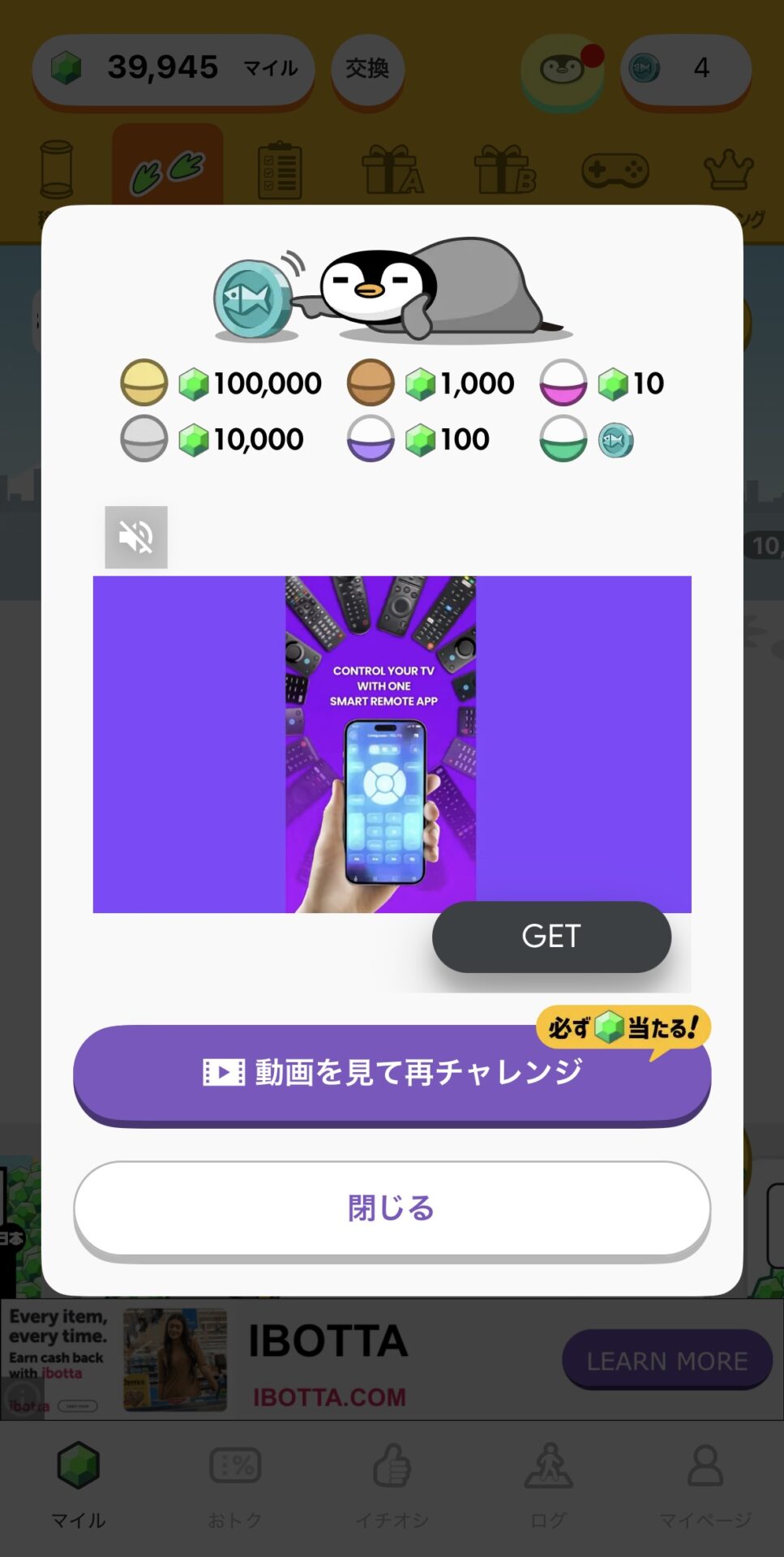Image resolution: width=784 pixels, height=1557 pixels.
Task: Watch a video to retry the challenge
Action: coord(392,1073)
